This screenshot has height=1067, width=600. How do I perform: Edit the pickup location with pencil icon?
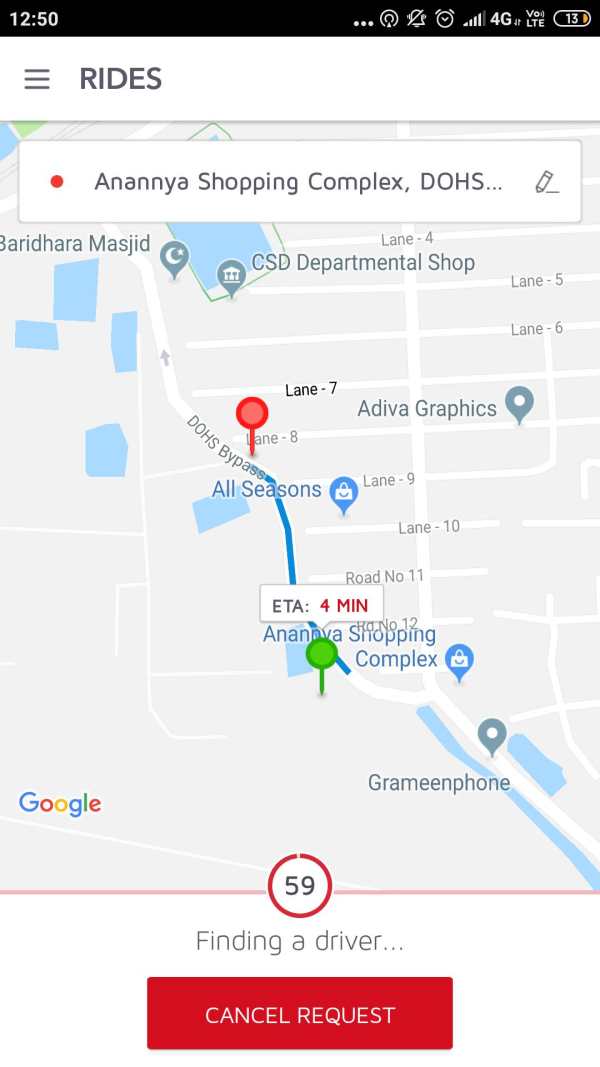546,182
